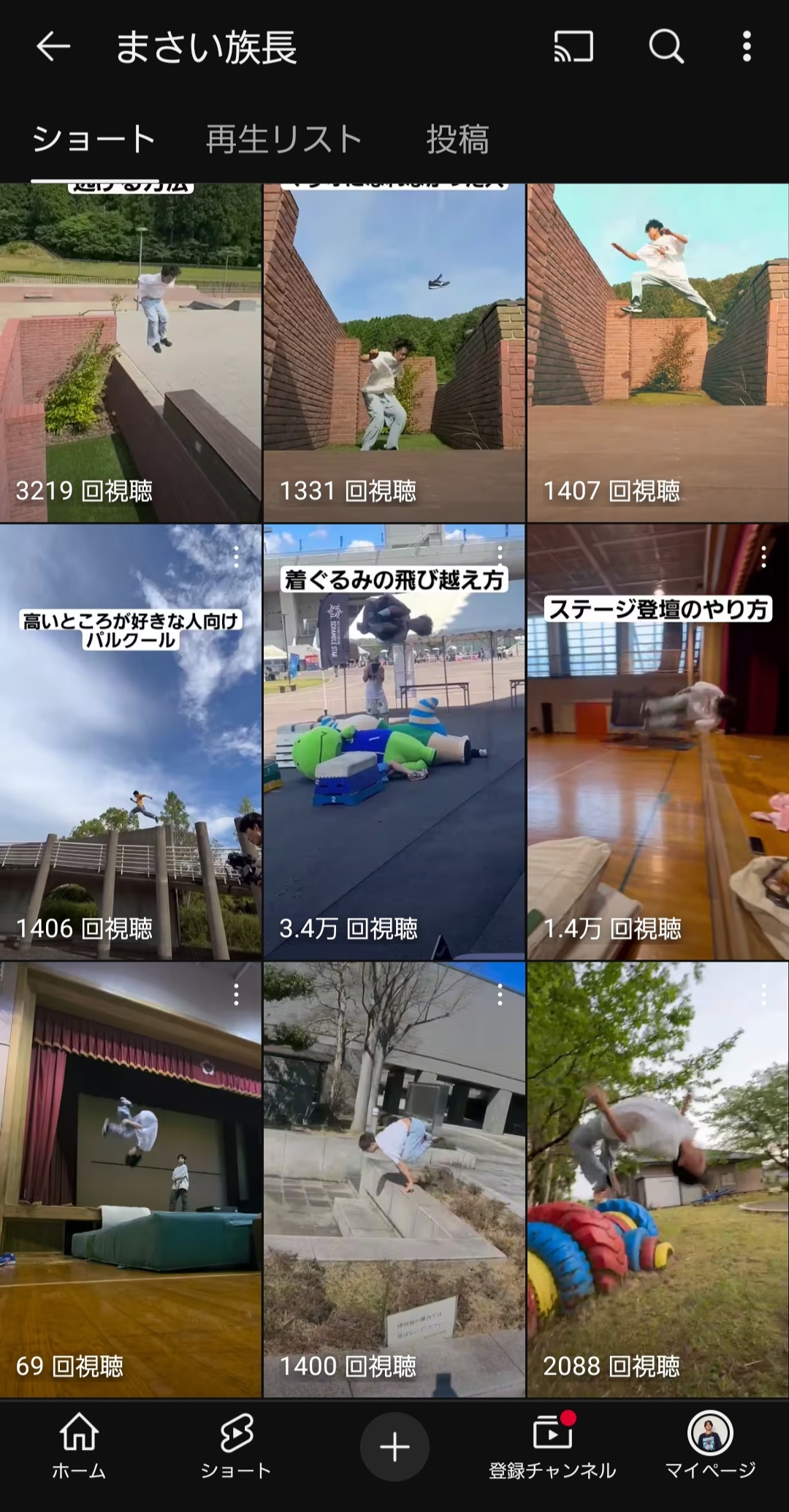Open the channel overflow menu

tap(746, 48)
